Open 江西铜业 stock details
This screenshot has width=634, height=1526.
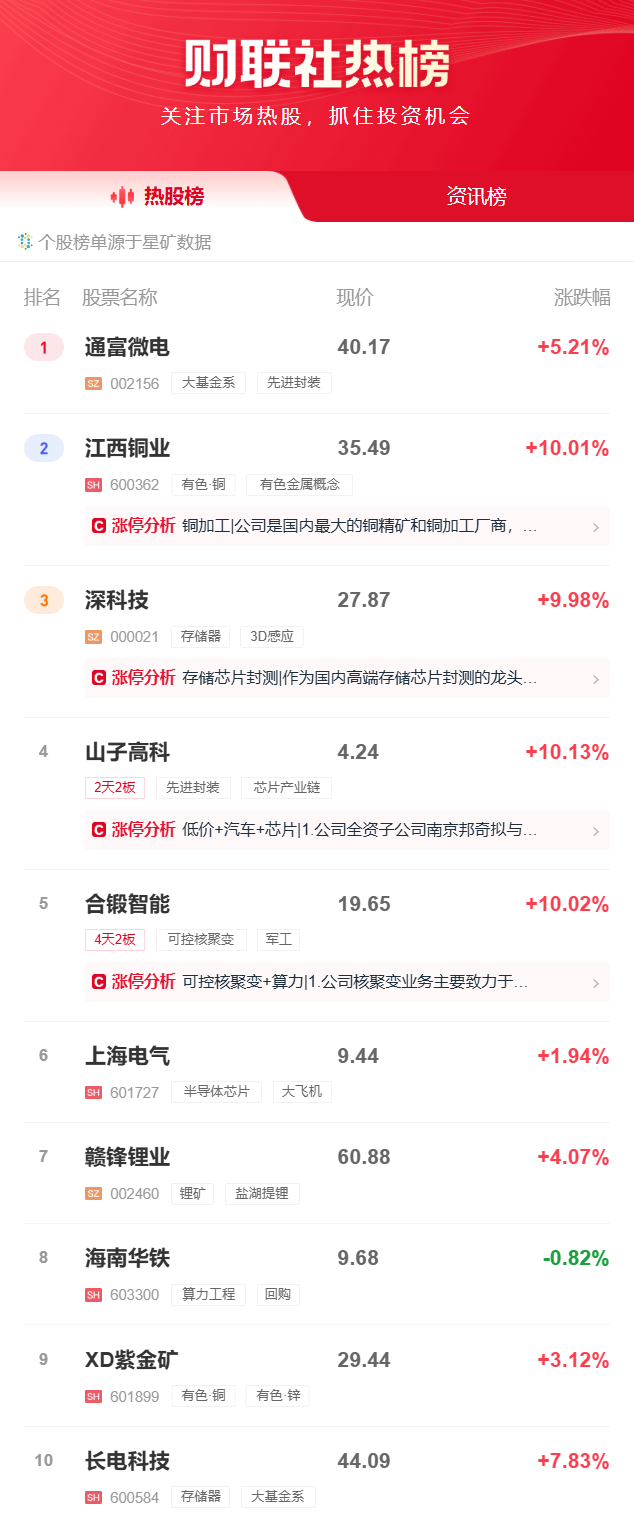pyautogui.click(x=127, y=448)
